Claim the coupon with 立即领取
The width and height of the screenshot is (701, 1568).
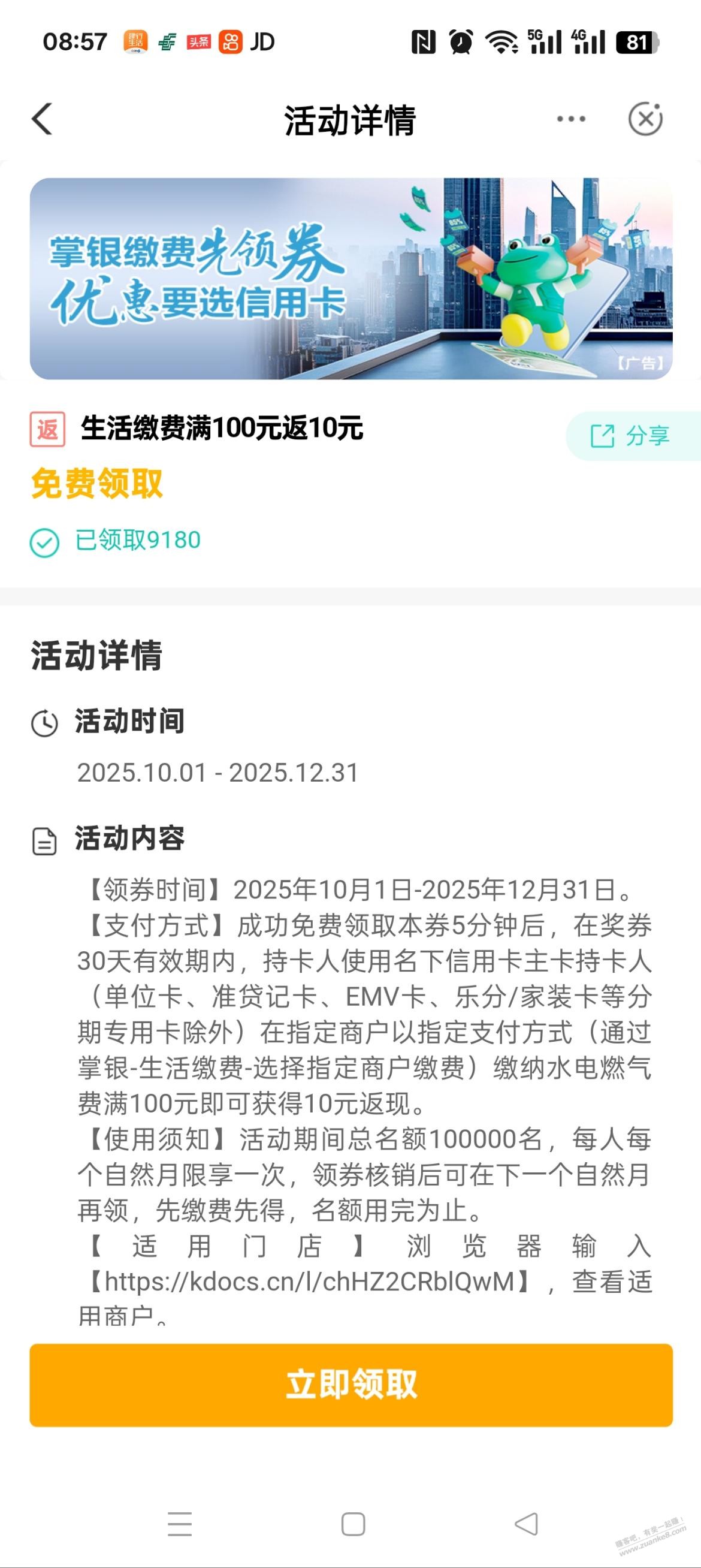[350, 1384]
